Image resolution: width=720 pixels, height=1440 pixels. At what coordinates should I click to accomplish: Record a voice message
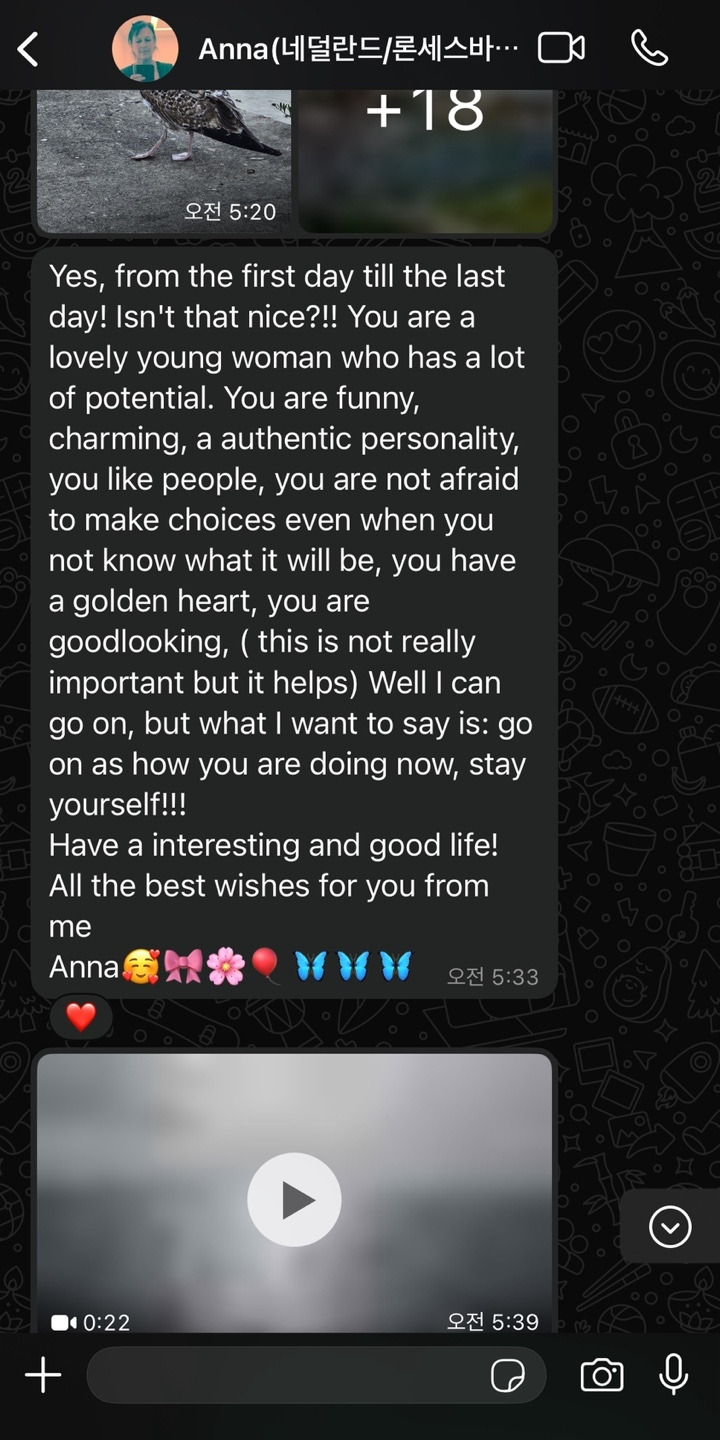(x=674, y=1375)
